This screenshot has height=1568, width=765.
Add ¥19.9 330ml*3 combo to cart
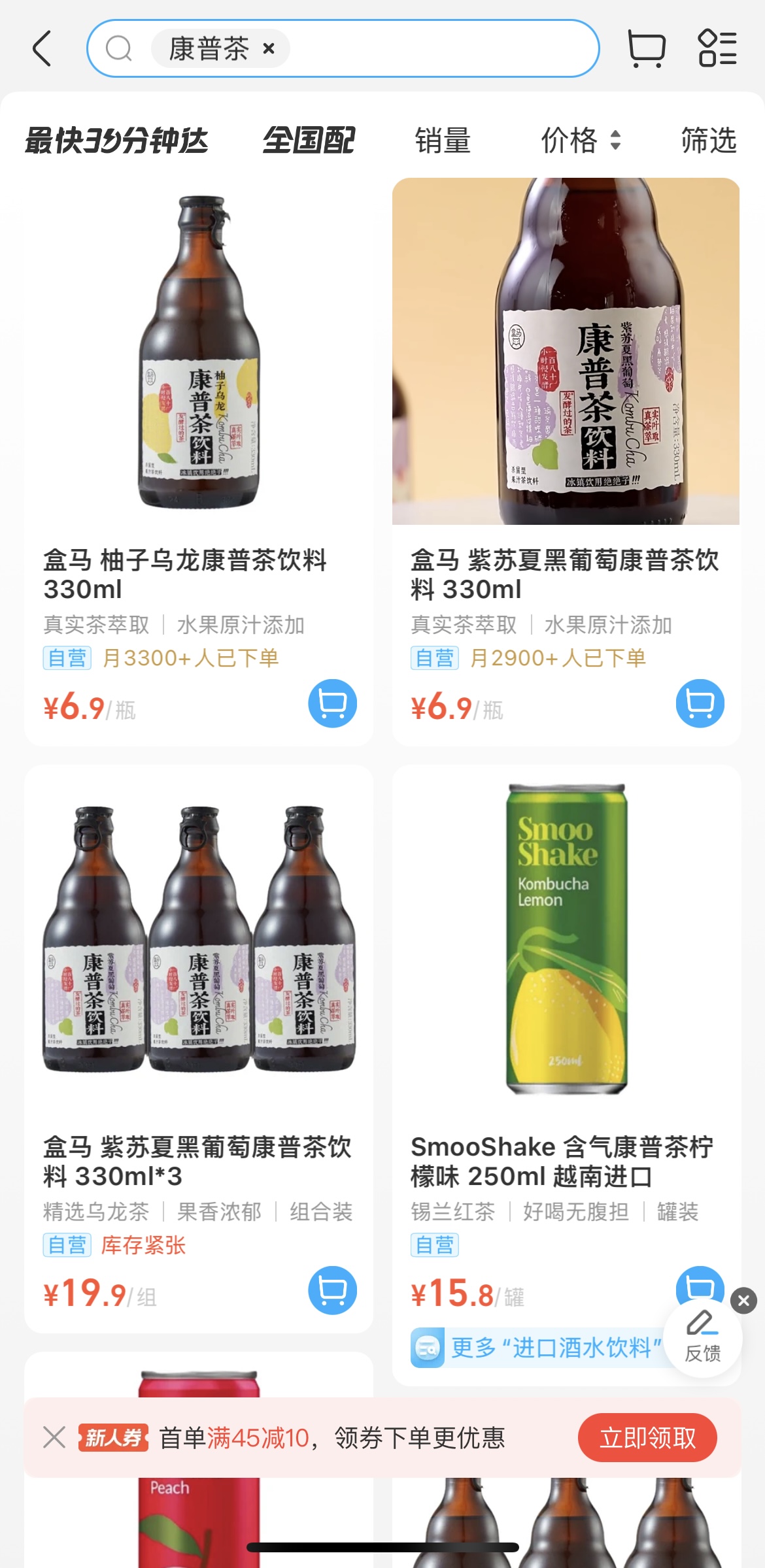coord(332,1291)
